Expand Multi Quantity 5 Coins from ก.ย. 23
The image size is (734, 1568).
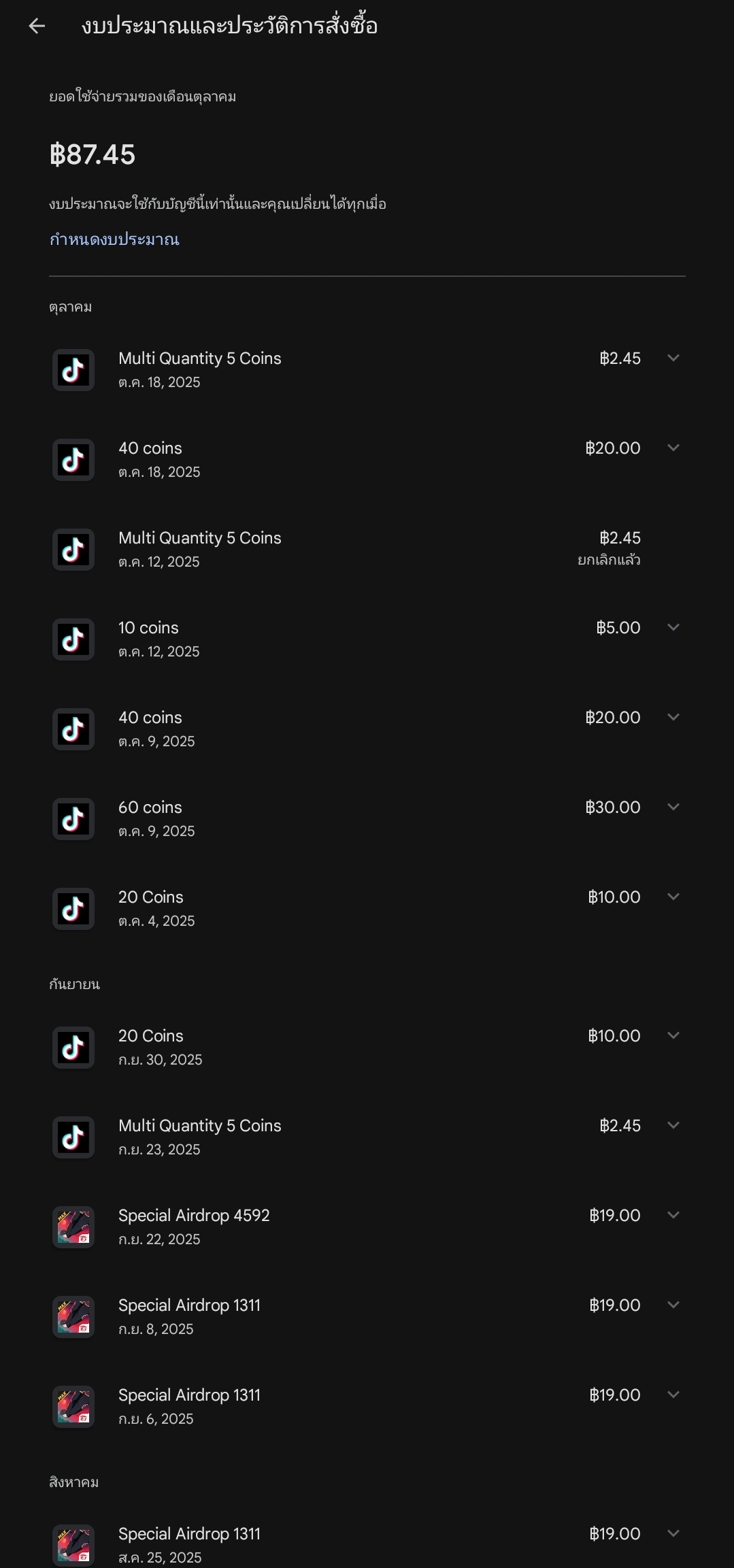pyautogui.click(x=673, y=1125)
